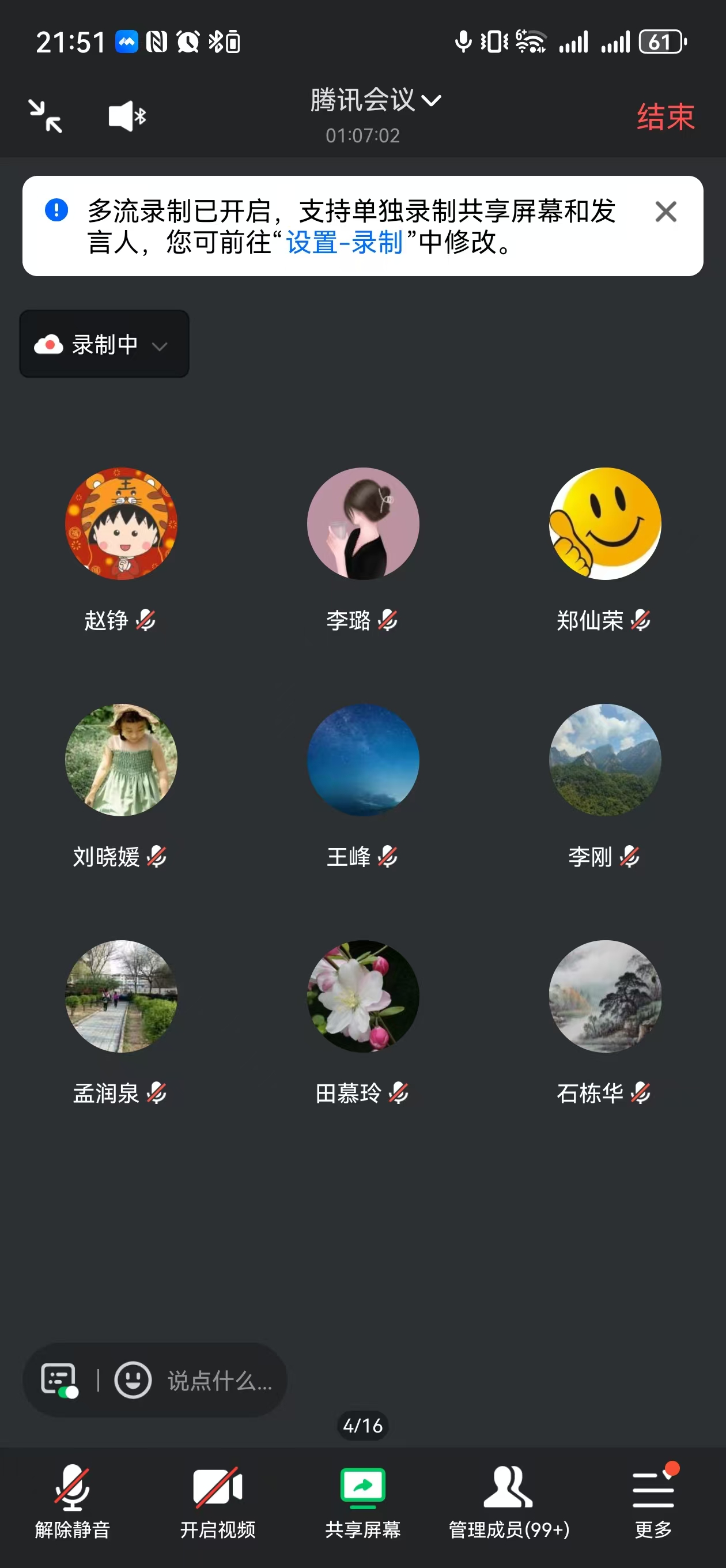The height and width of the screenshot is (1568, 726).
Task: Type a message in 说点什么 field
Action: (219, 1381)
